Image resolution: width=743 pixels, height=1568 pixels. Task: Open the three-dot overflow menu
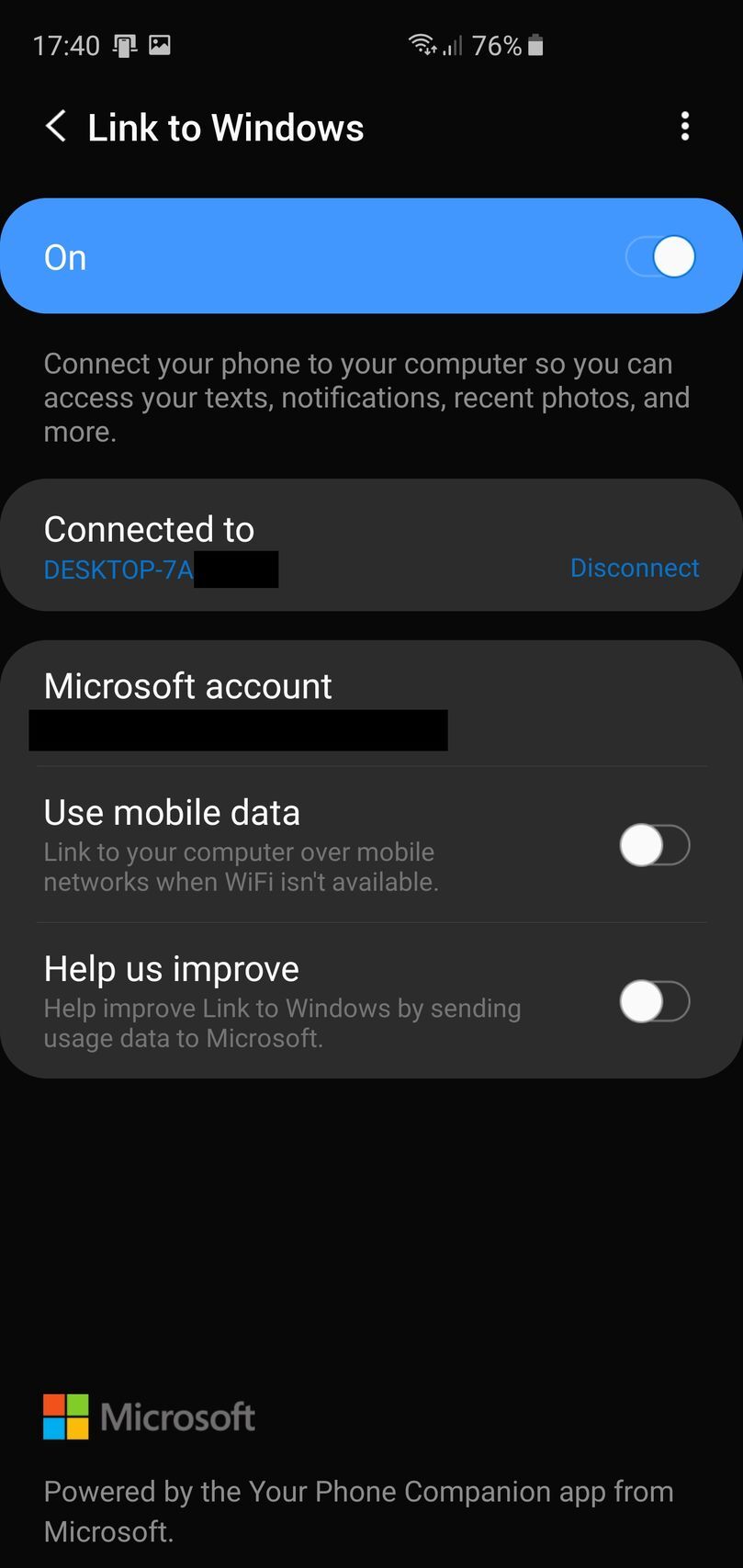pyautogui.click(x=684, y=127)
